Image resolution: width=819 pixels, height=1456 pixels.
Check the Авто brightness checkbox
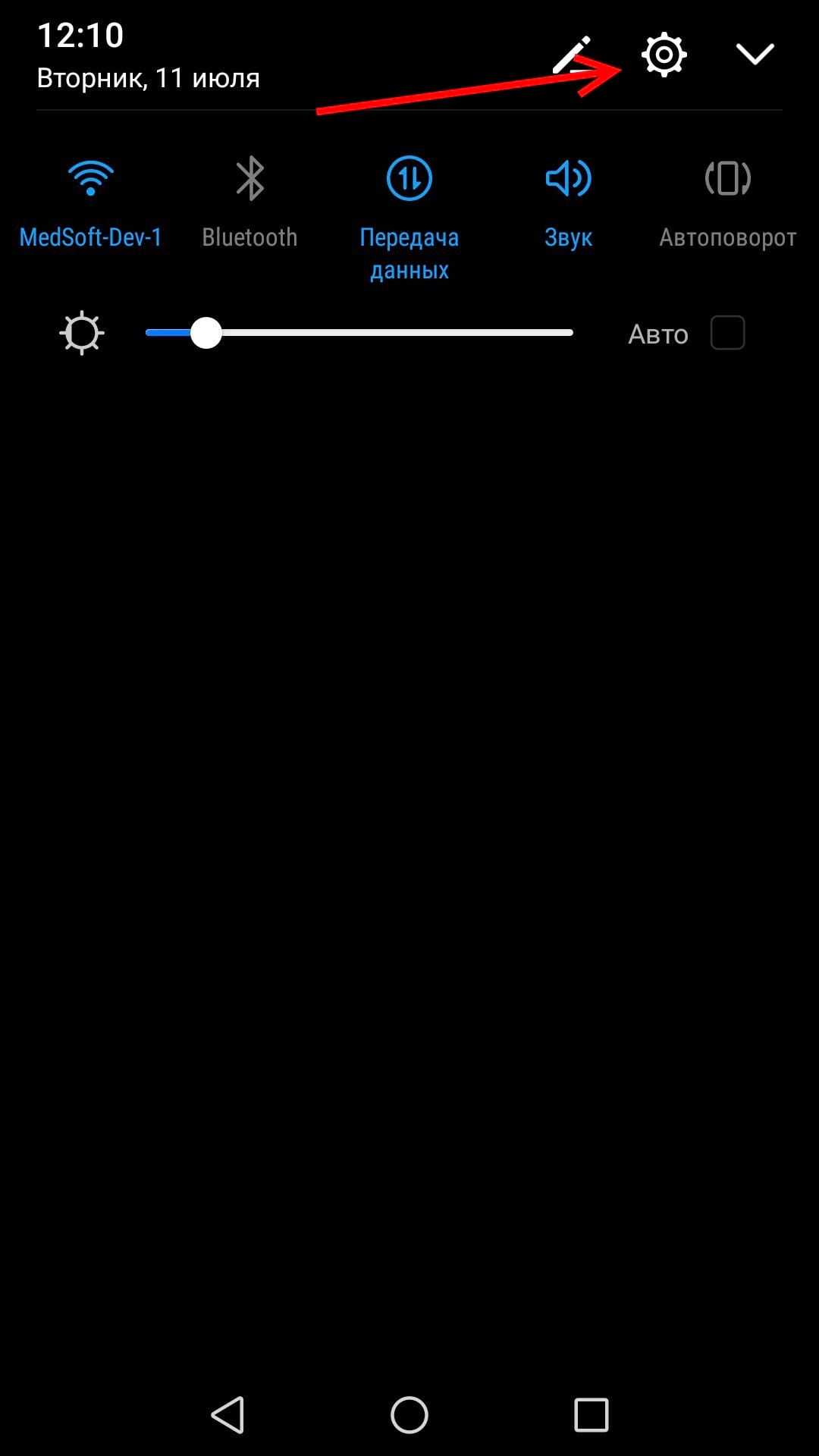[727, 333]
